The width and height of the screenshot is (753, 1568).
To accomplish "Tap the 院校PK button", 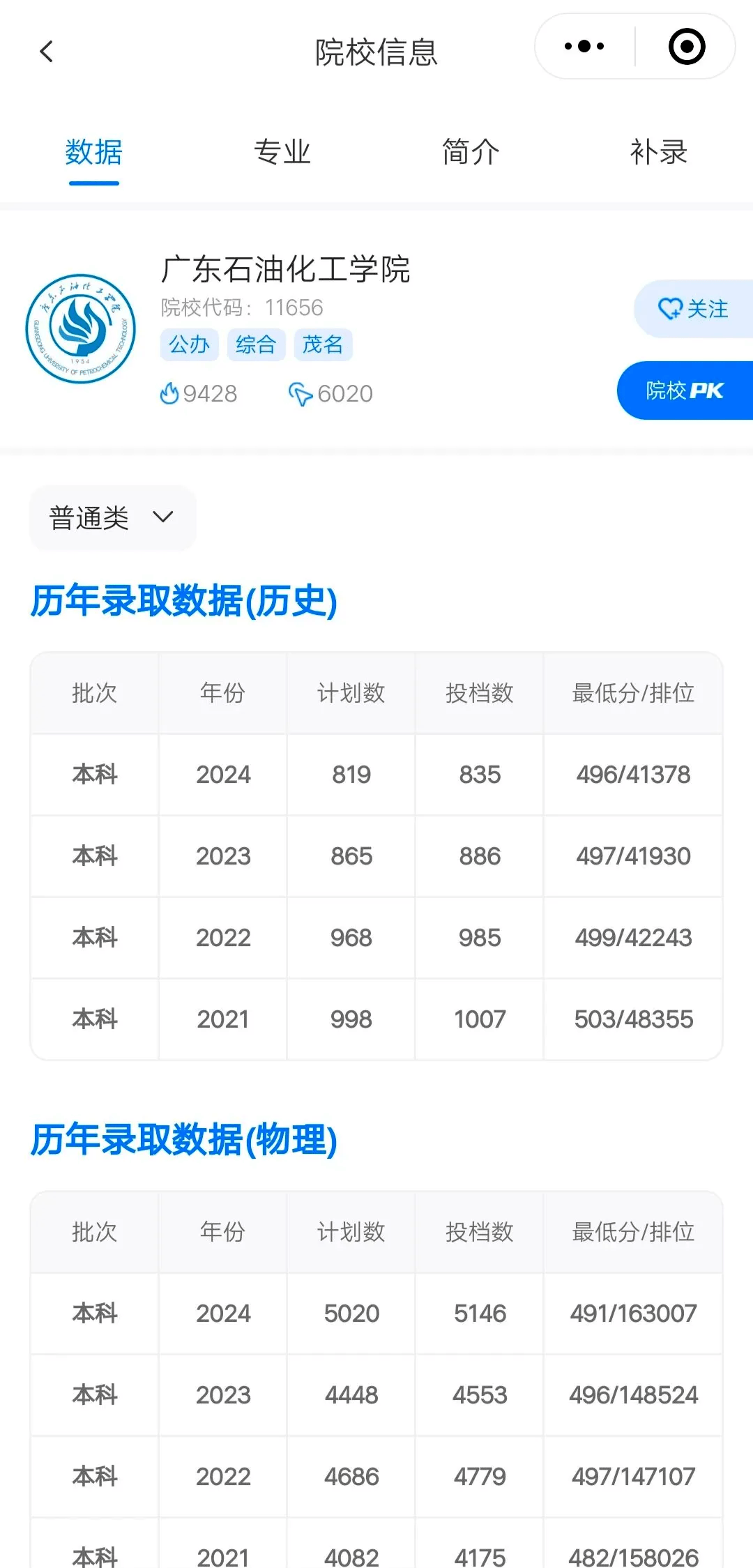I will point(685,390).
